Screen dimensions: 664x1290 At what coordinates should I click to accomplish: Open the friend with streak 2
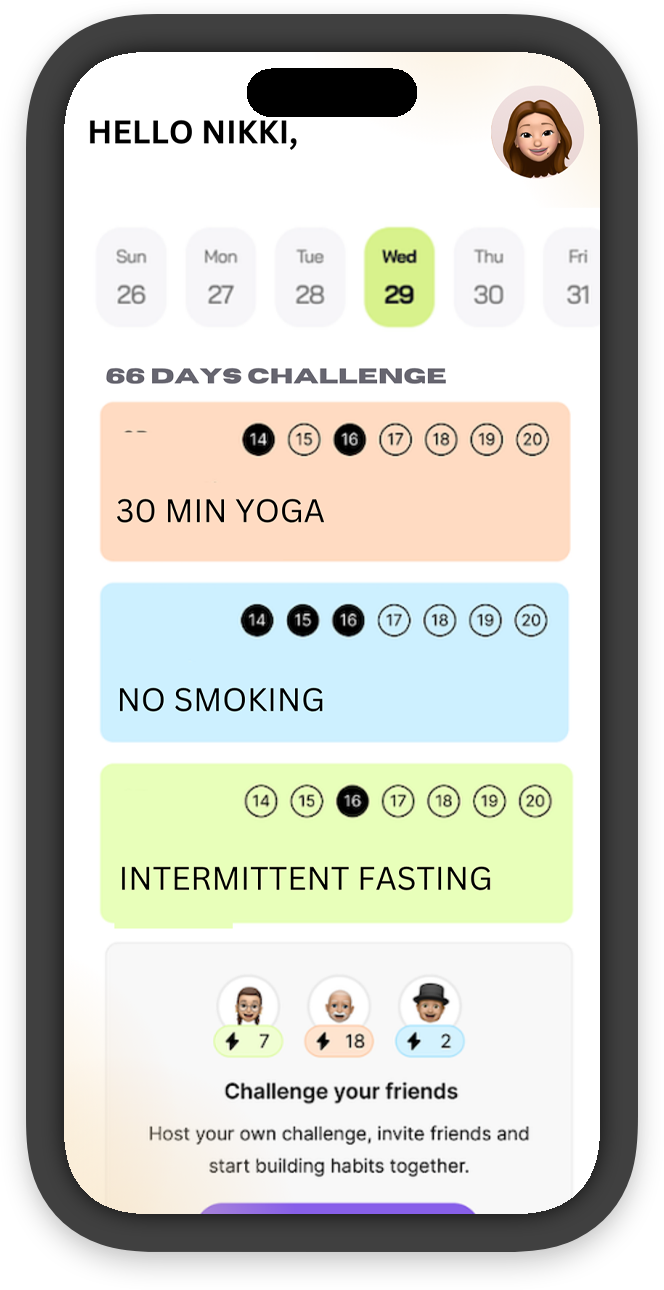tap(430, 1007)
